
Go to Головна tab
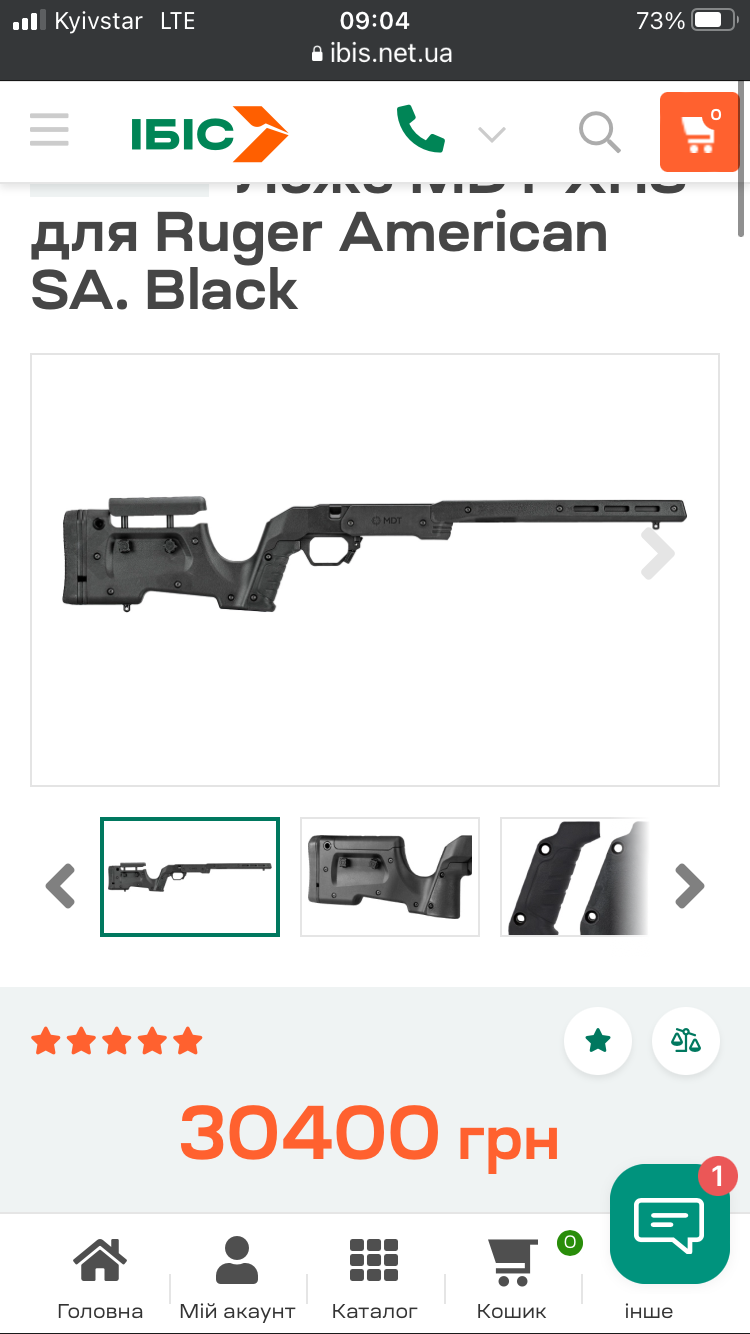coord(100,1278)
